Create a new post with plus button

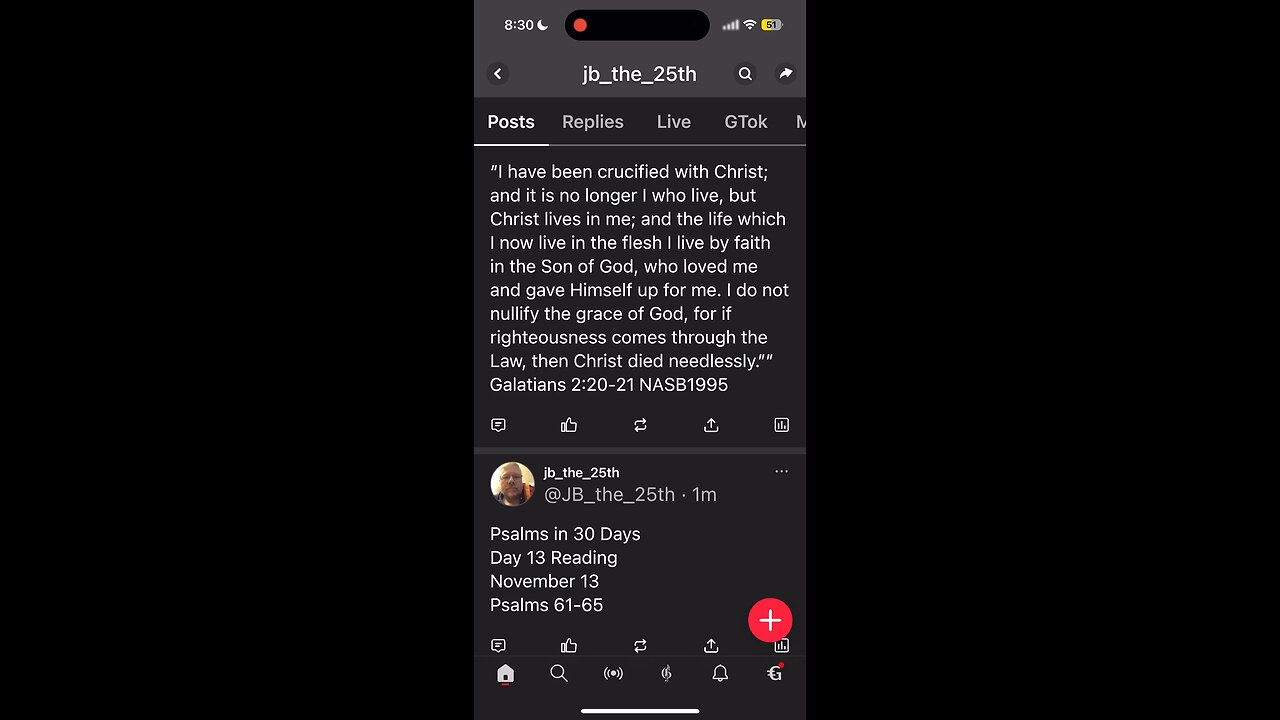coord(770,620)
